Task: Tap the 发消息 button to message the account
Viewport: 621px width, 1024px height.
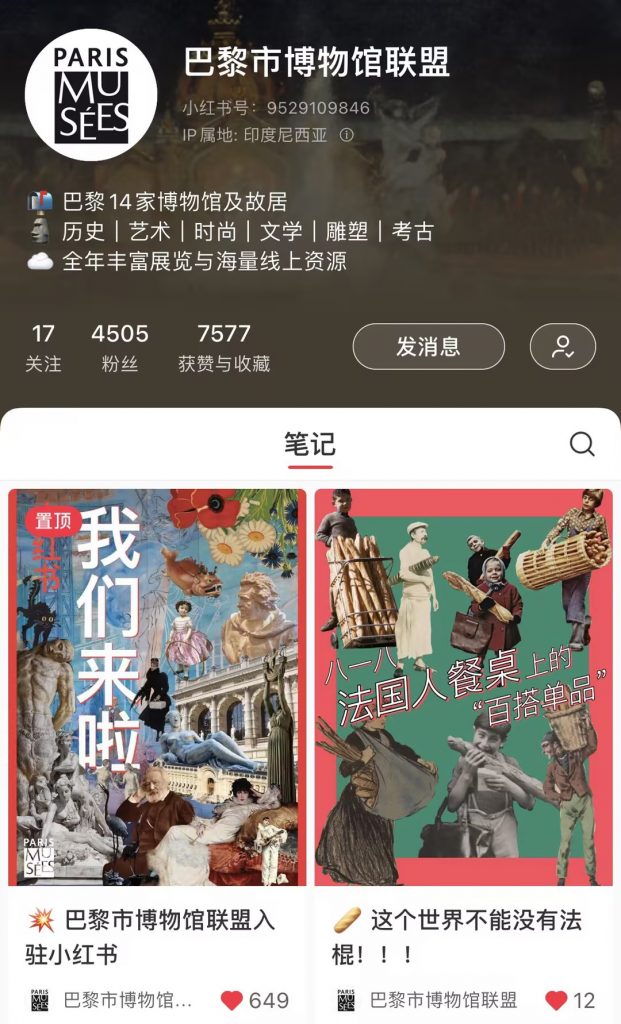Action: click(428, 346)
